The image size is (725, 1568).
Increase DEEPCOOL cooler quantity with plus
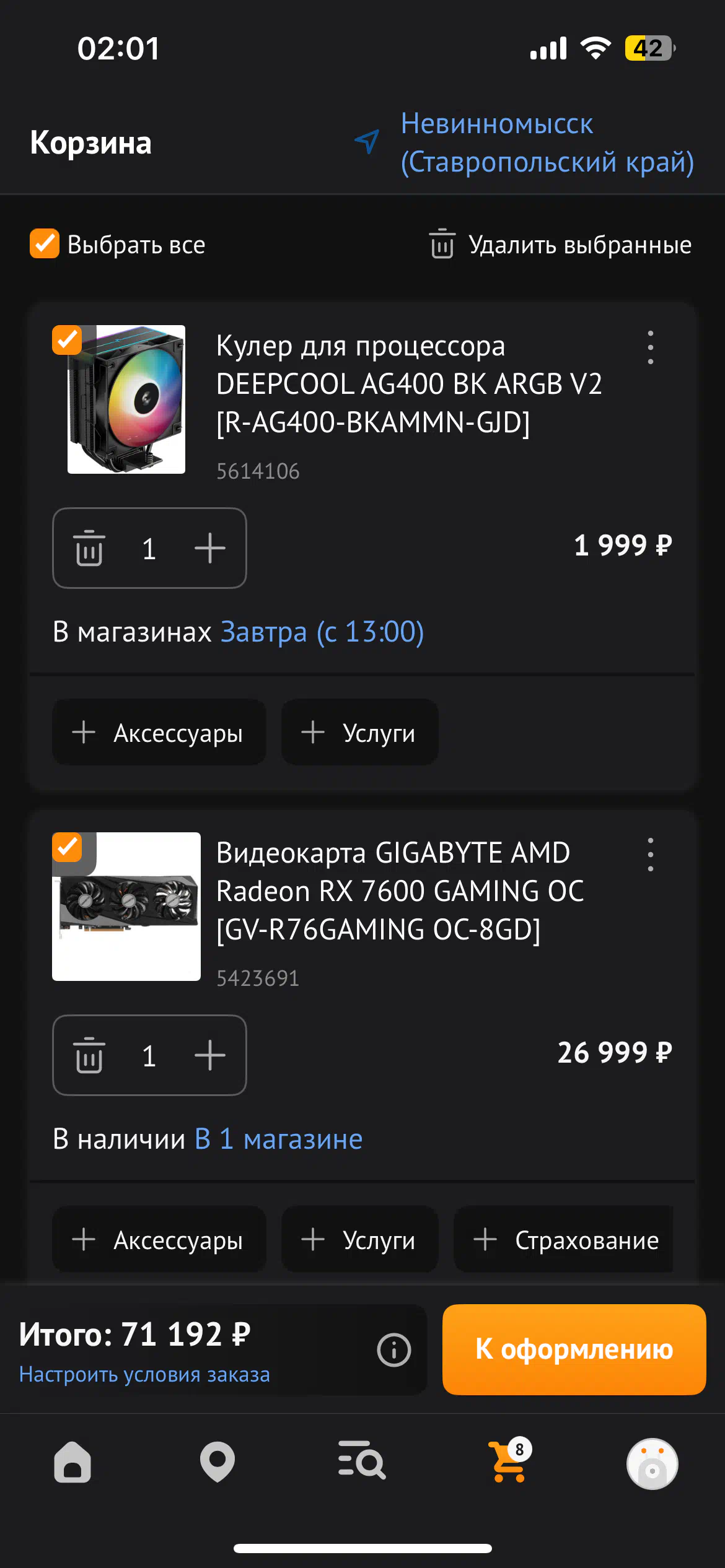tap(210, 548)
